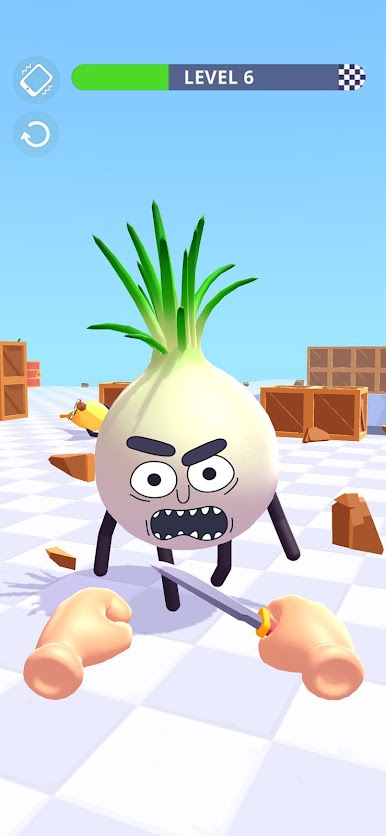
Task: Restart the level with the circular arrow
Action: (x=36, y=135)
